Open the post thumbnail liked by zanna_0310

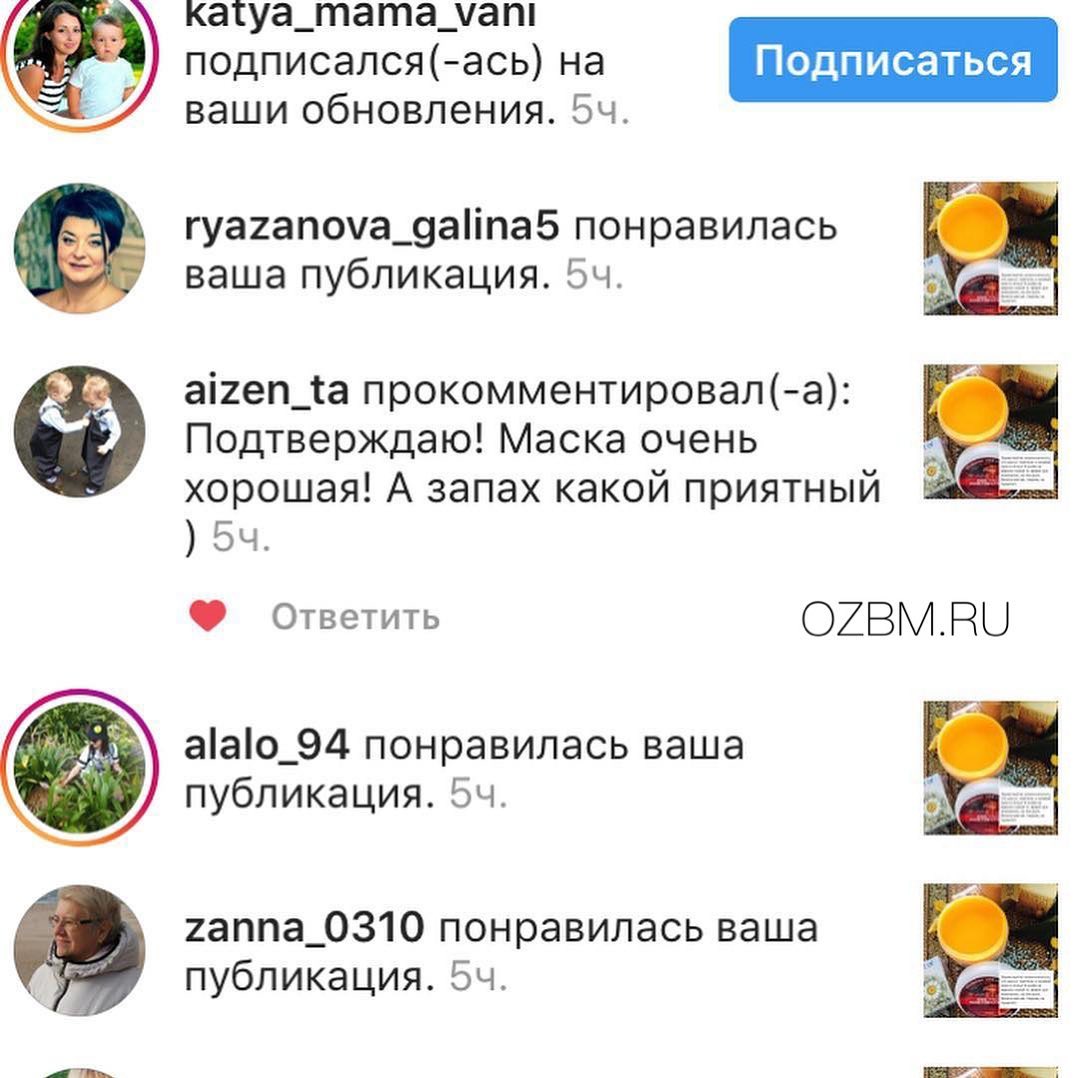pyautogui.click(x=990, y=950)
